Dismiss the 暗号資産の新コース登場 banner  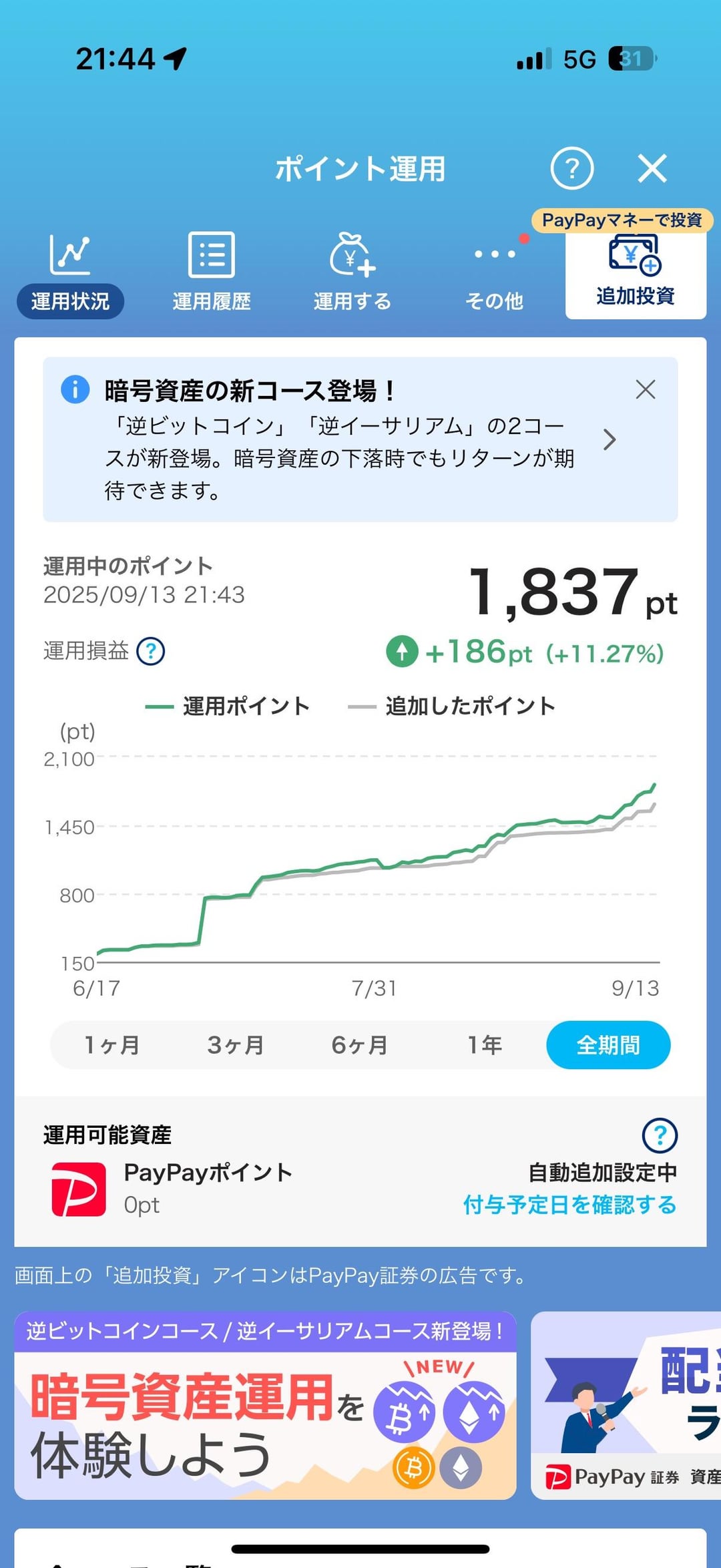click(645, 389)
